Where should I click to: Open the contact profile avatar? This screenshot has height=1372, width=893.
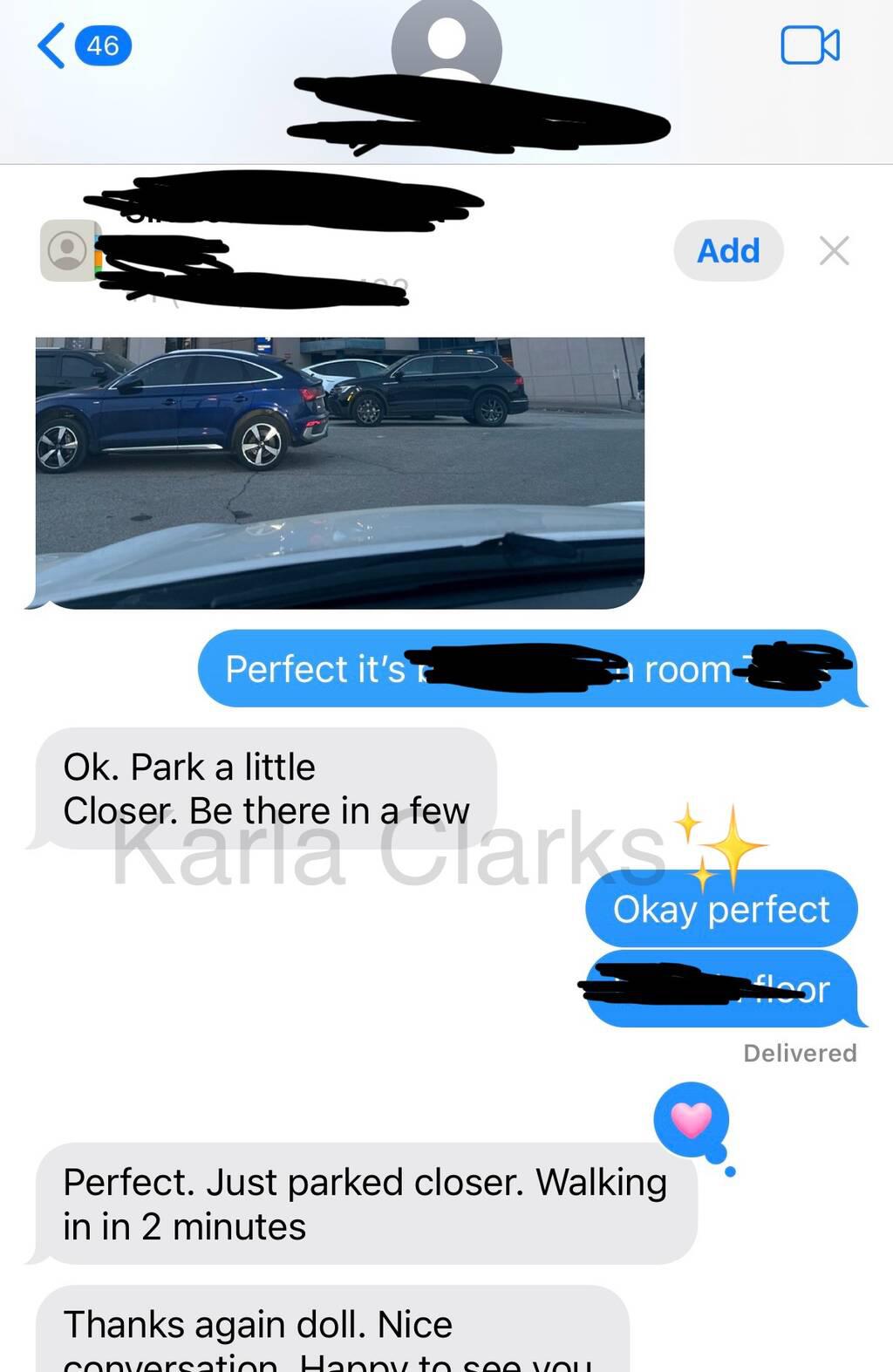coord(446,44)
